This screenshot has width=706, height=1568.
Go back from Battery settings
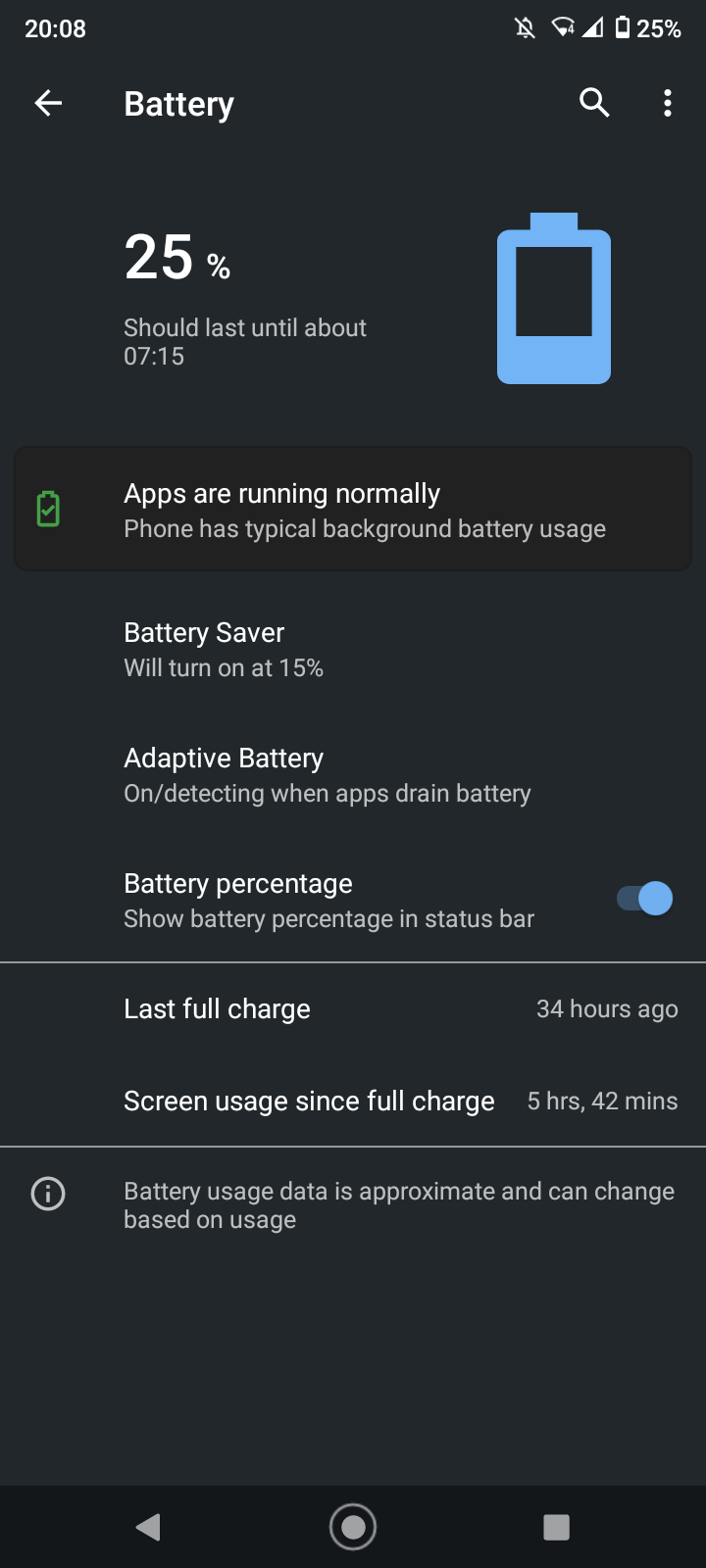click(48, 103)
